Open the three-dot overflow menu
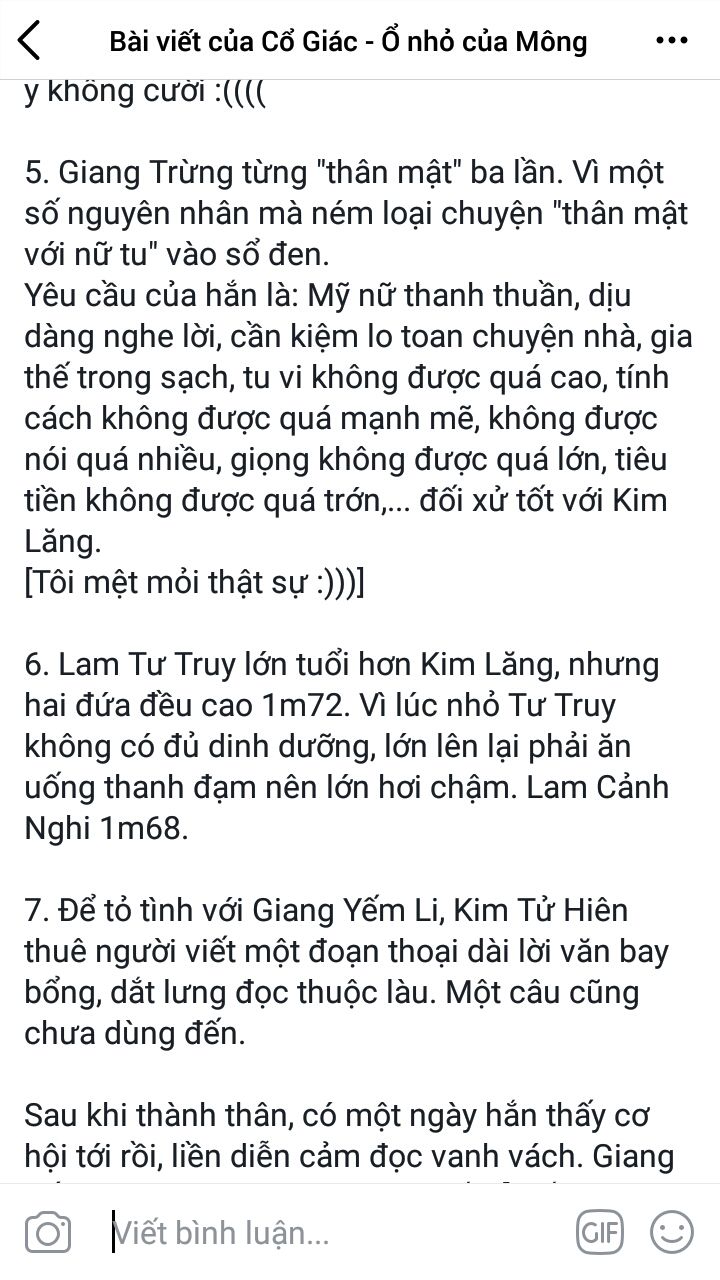The width and height of the screenshot is (720, 1280). 672,42
